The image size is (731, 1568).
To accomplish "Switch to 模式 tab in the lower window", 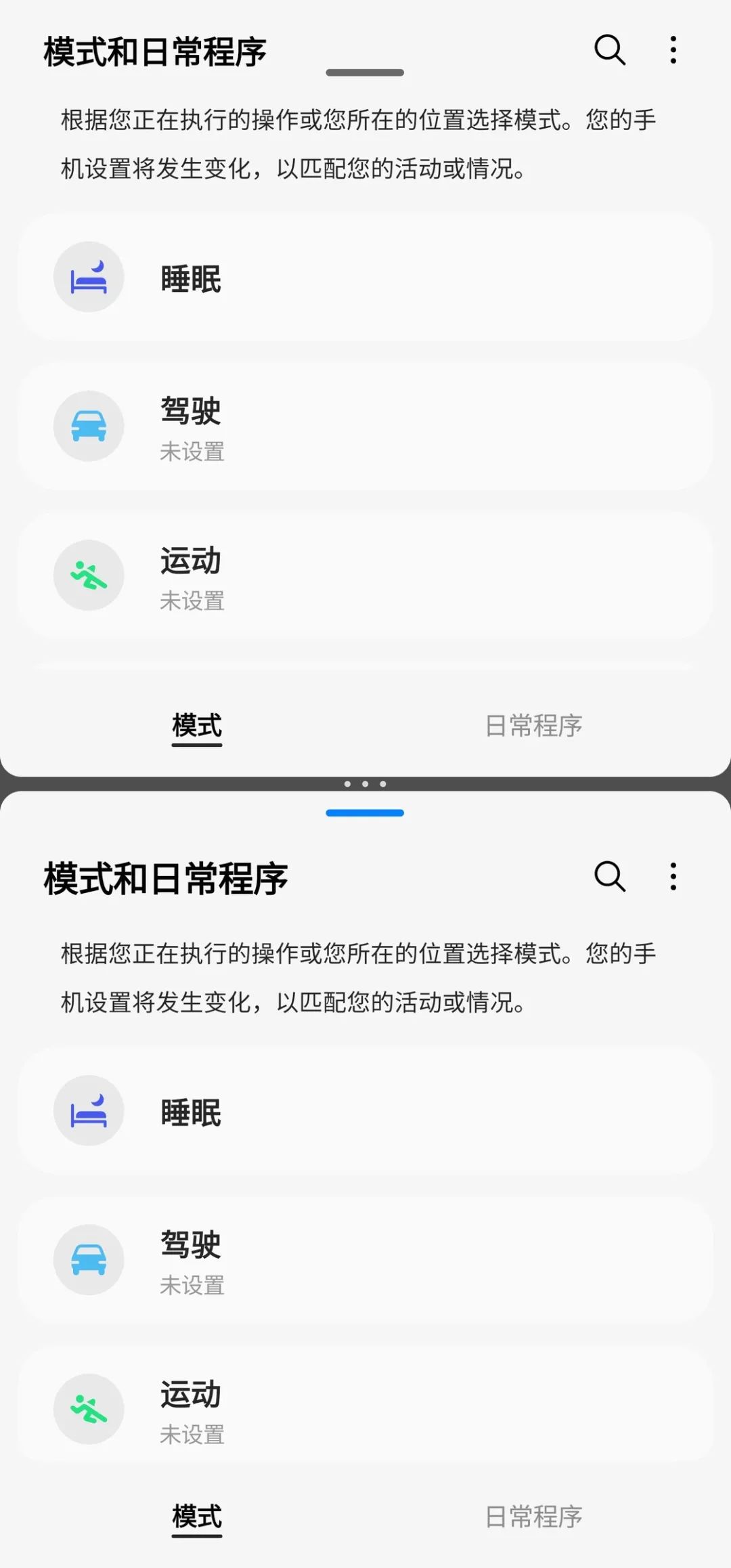I will 197,1517.
